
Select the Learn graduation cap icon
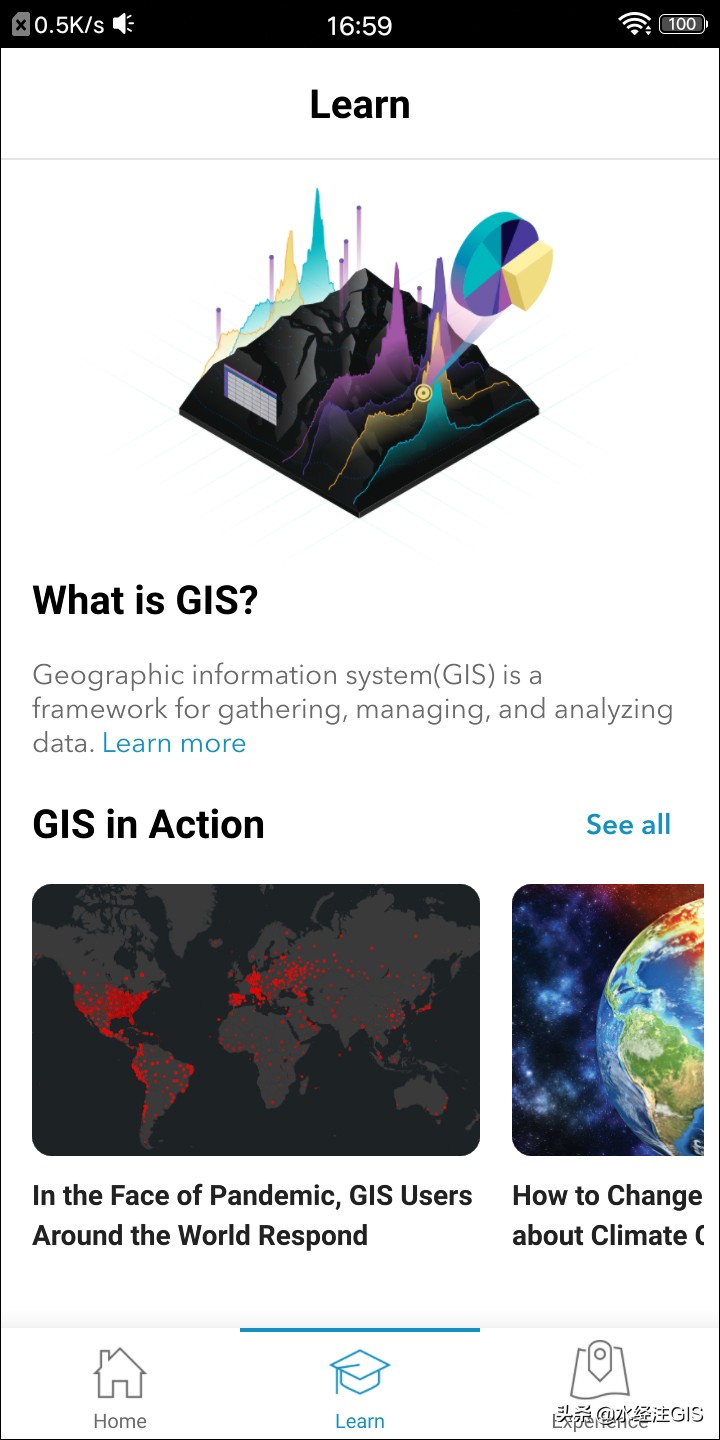[x=360, y=1372]
